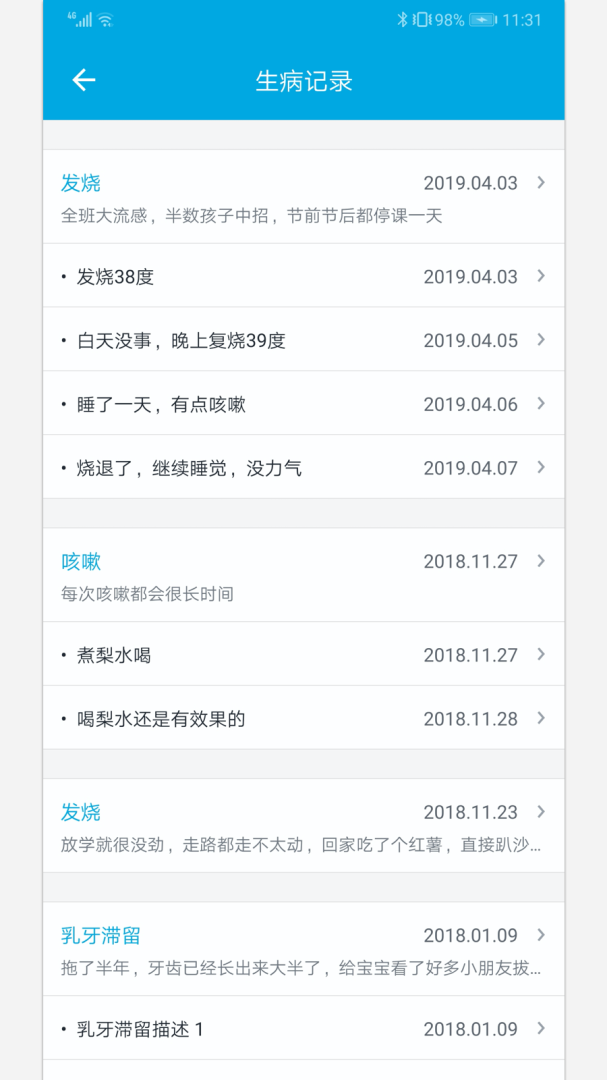Open 烧退了，继续睡觉，没力气 entry
Viewport: 607px width, 1080px height.
pyautogui.click(x=303, y=468)
